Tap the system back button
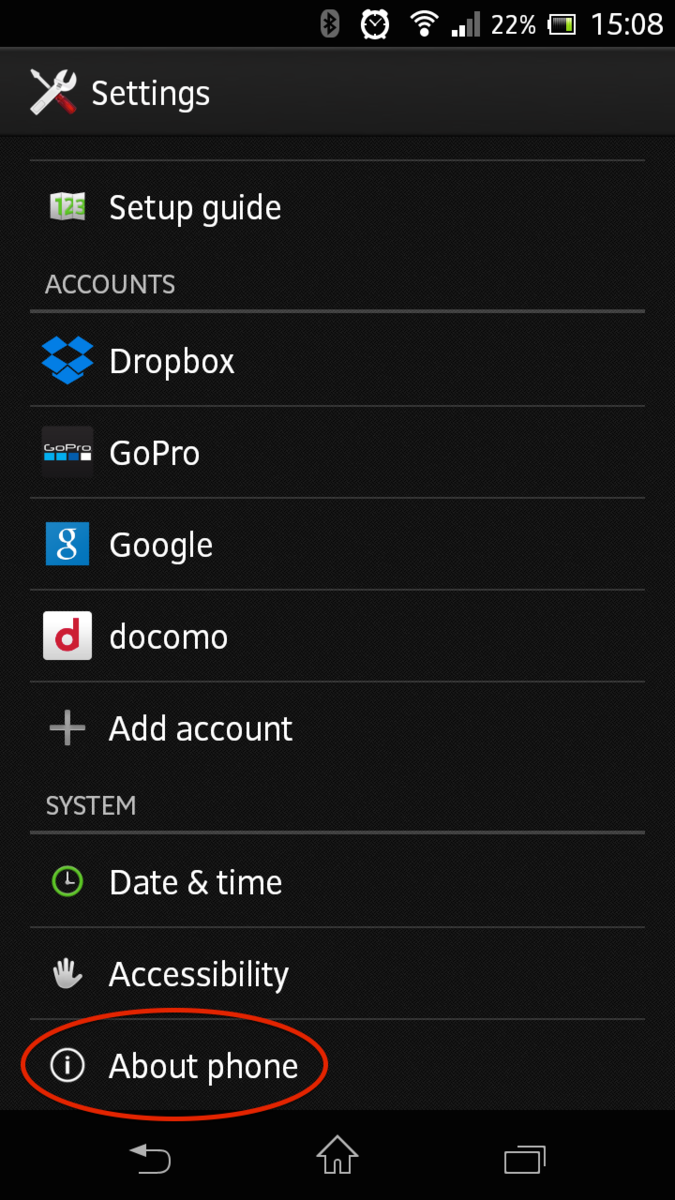This screenshot has width=675, height=1200. [151, 1158]
